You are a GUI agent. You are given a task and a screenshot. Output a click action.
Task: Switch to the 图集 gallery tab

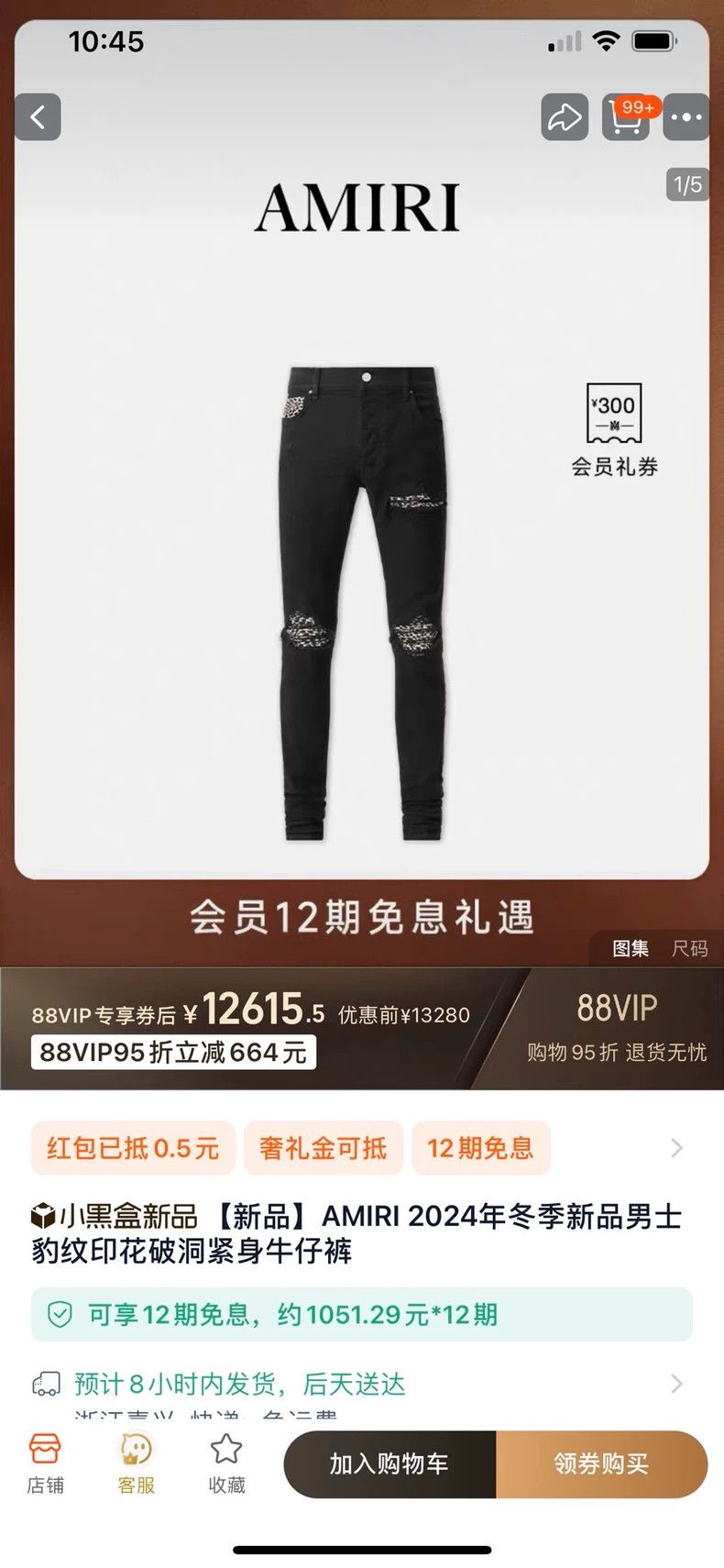pyautogui.click(x=631, y=948)
